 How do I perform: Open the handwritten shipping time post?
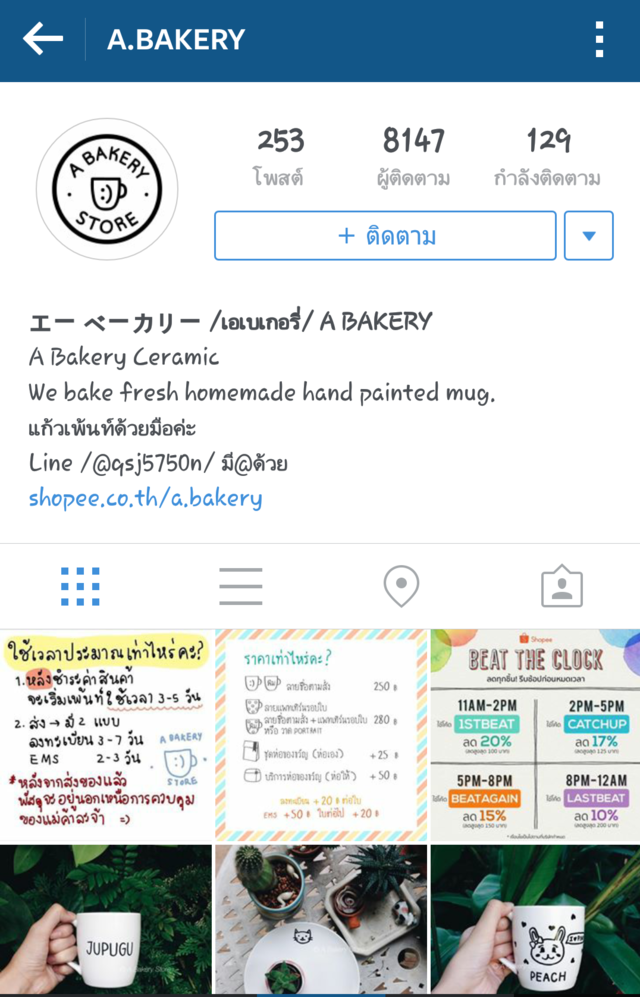pyautogui.click(x=106, y=735)
